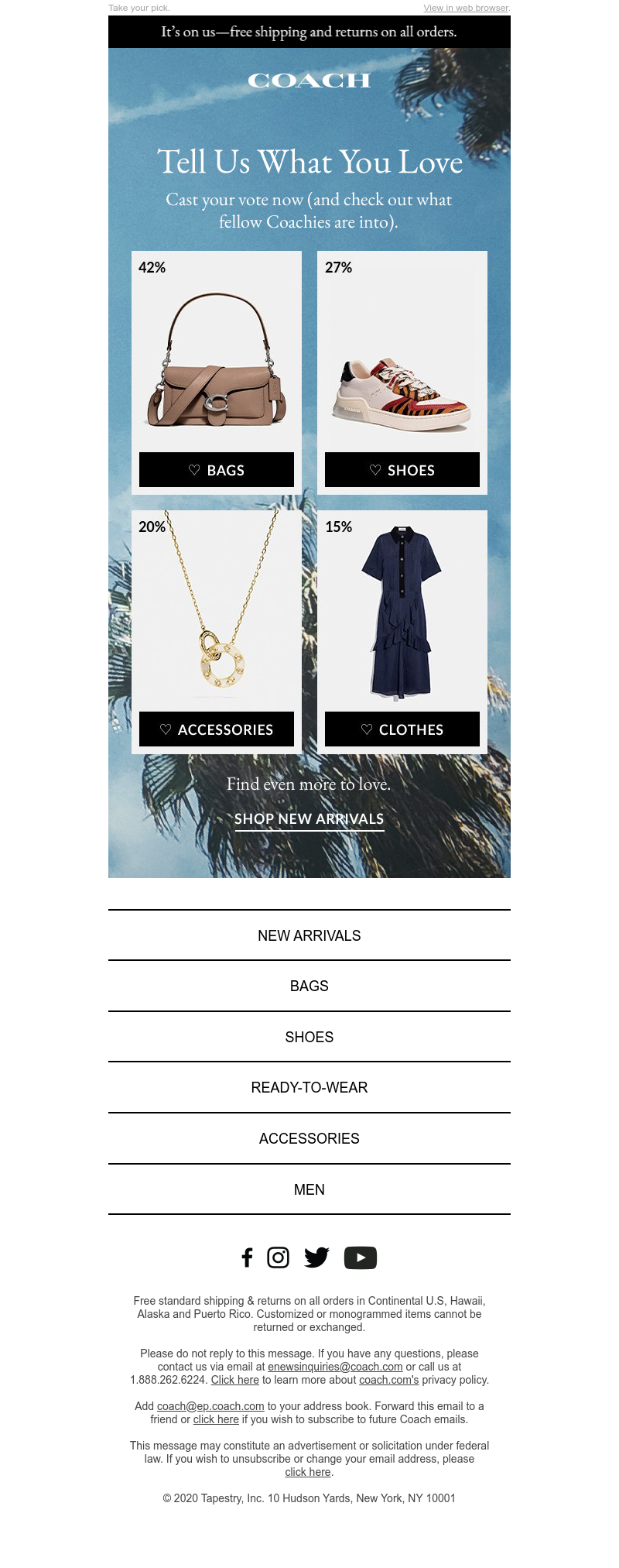The image size is (619, 1568).
Task: Open Coach's Twitter profile
Action: click(316, 1257)
